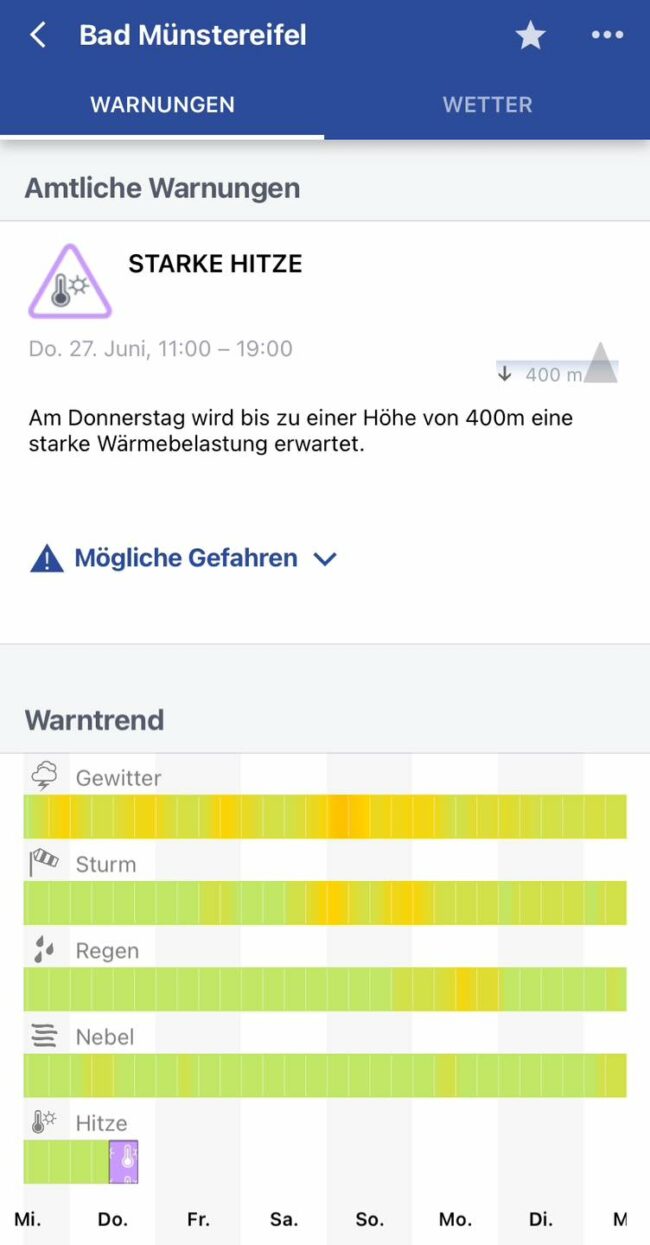Tap the purple heat warning marker
Screen dimensions: 650x1245
point(124,1162)
